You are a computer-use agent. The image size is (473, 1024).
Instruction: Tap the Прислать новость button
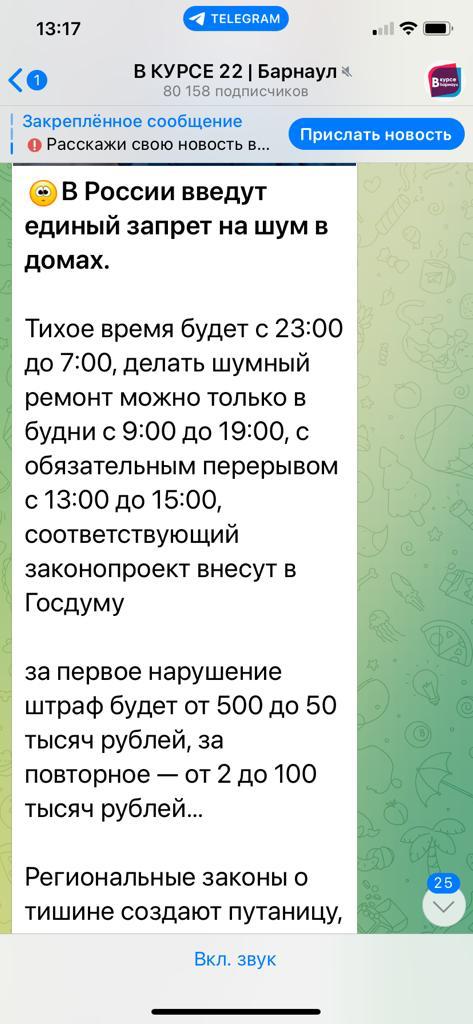point(376,135)
